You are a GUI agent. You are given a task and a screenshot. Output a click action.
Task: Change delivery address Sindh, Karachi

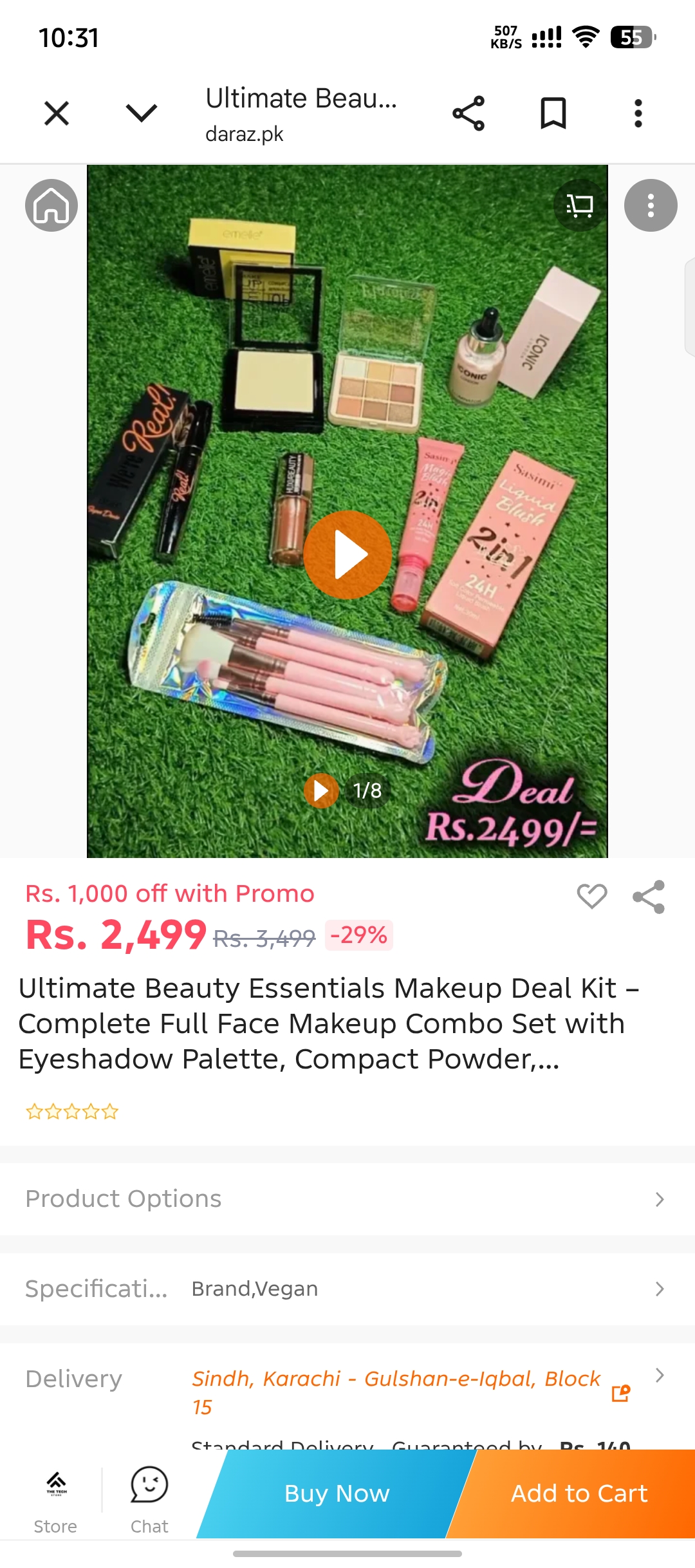click(396, 1392)
